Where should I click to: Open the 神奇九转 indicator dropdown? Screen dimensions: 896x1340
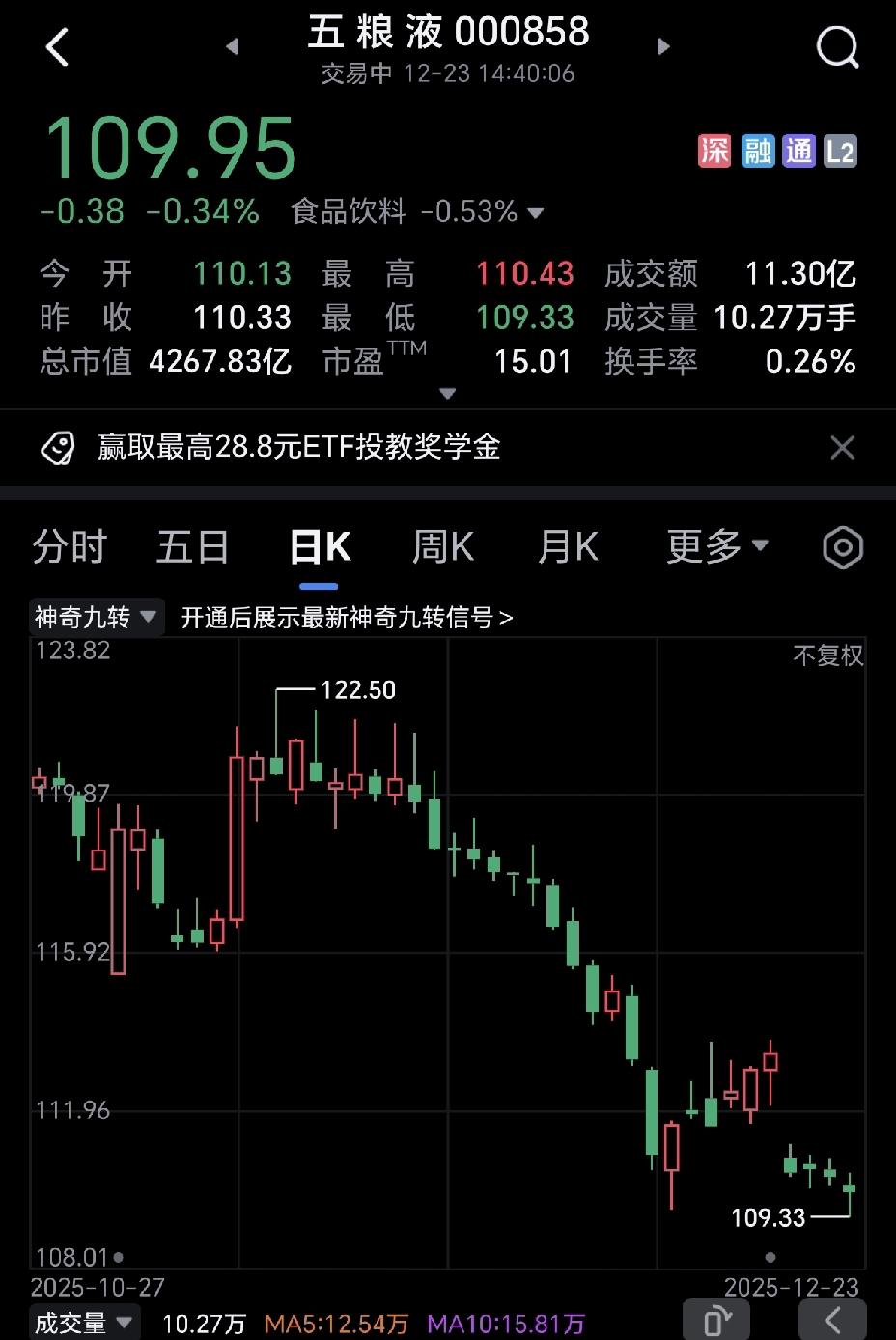pos(94,616)
